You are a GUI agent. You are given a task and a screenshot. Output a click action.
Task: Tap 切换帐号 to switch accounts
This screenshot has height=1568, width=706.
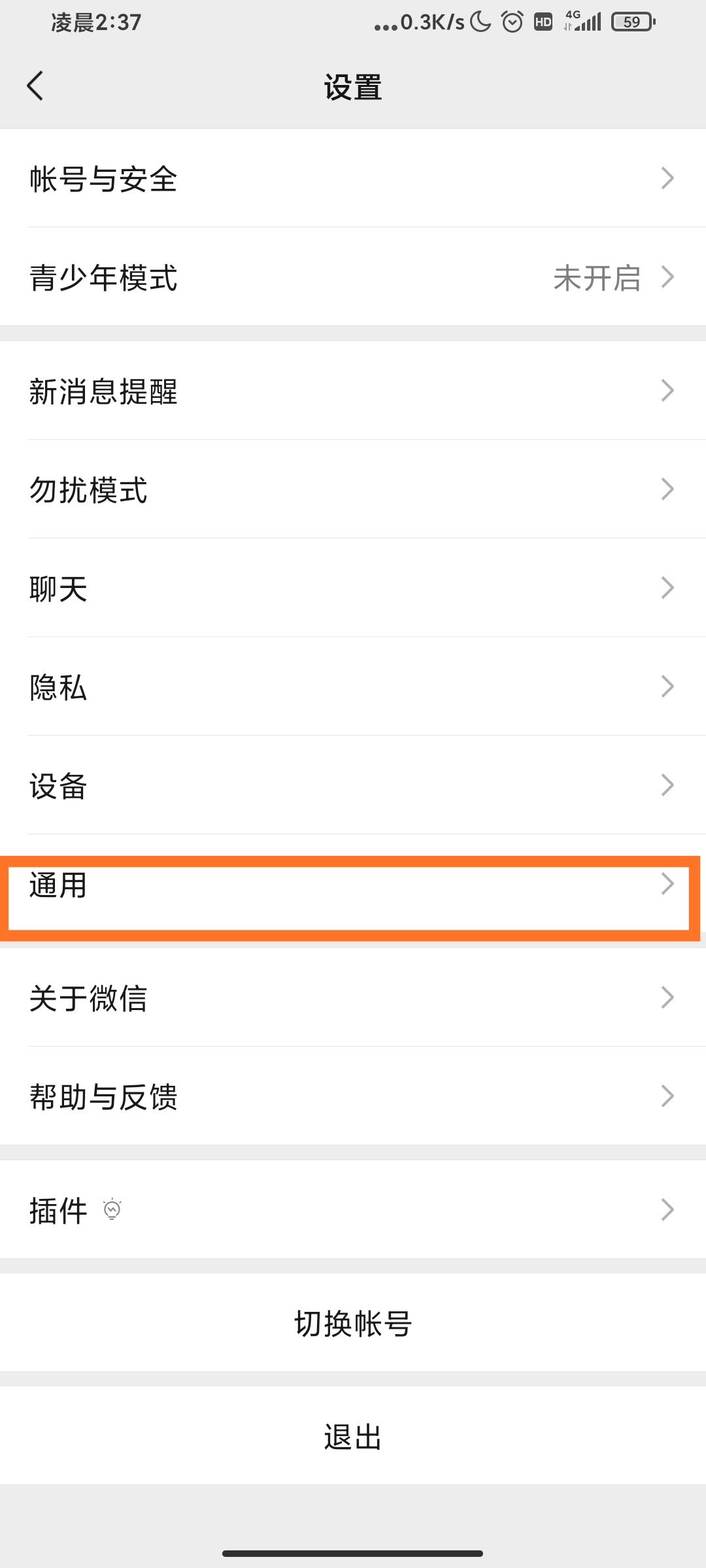pos(353,1323)
